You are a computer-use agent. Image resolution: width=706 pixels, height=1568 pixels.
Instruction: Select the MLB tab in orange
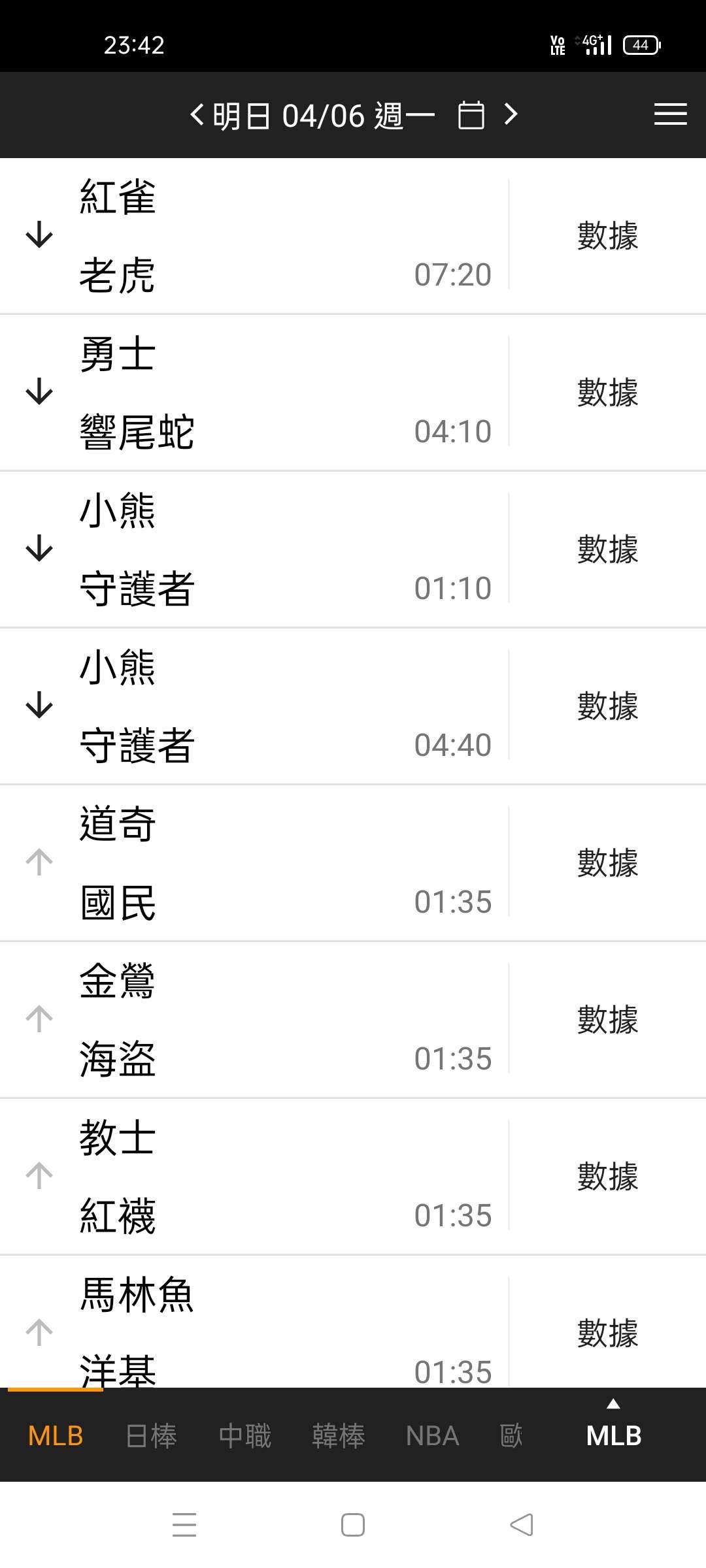[56, 1436]
